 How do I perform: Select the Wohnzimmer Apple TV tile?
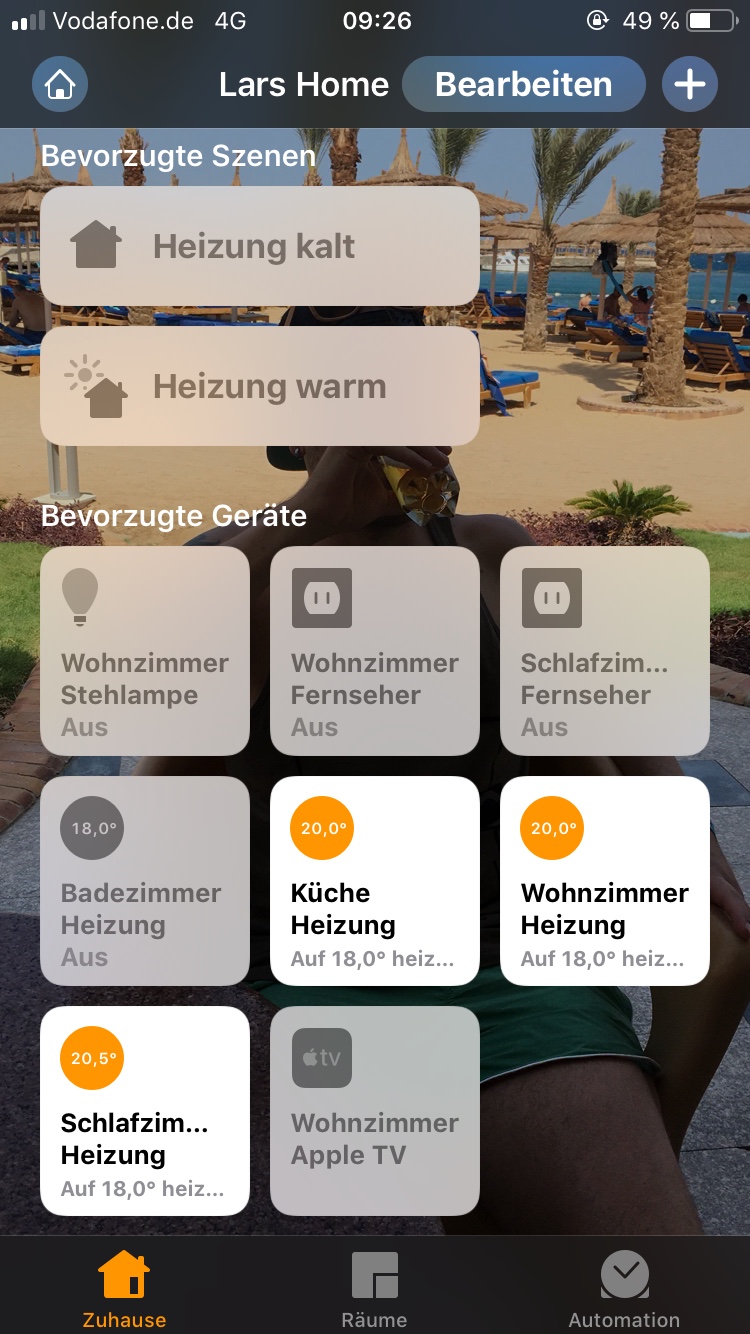(x=375, y=1111)
